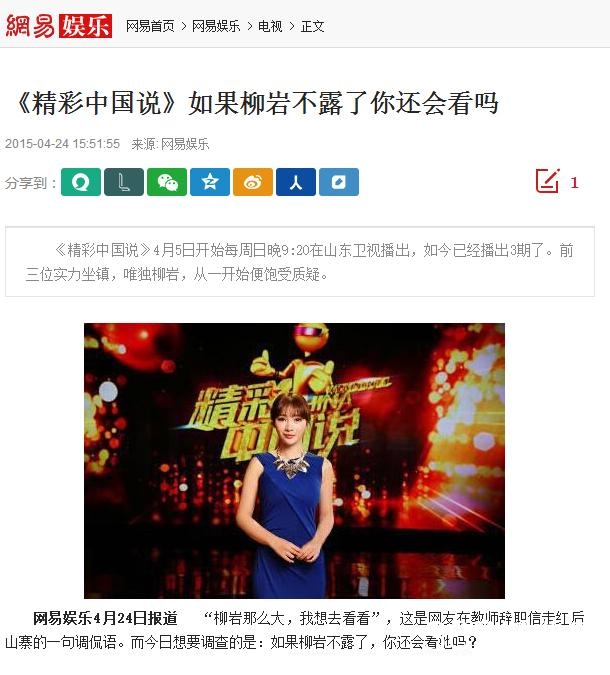Share article via the dark LOFTER icon
Image resolution: width=610 pixels, height=675 pixels.
[123, 182]
